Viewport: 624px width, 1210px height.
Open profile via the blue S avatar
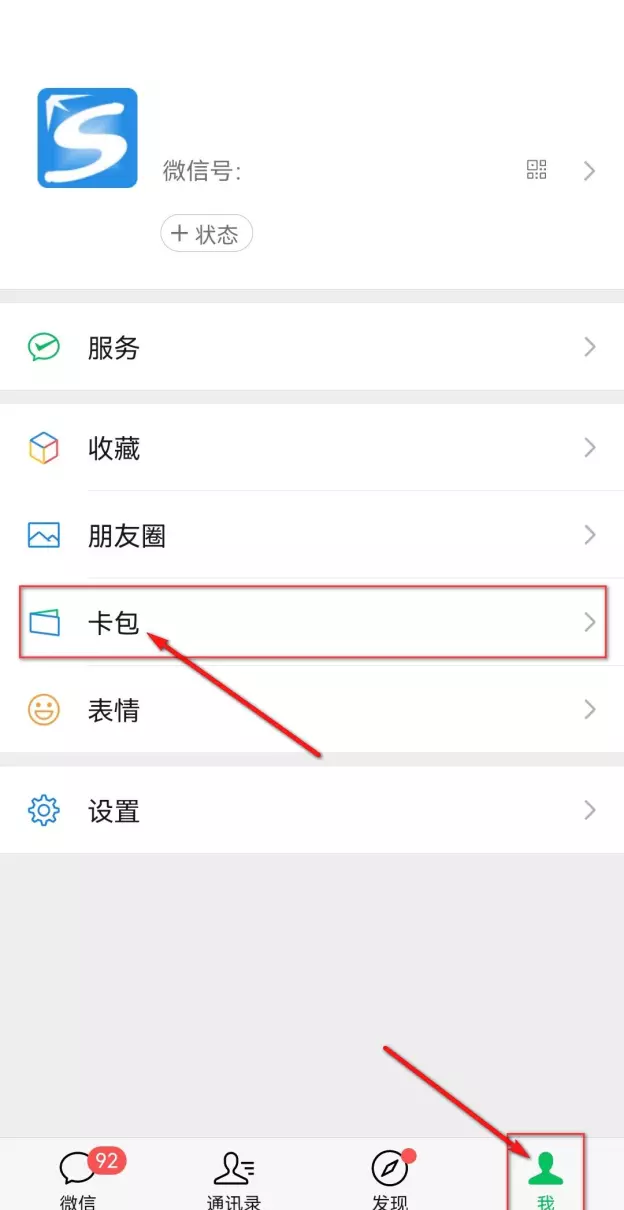click(x=87, y=138)
